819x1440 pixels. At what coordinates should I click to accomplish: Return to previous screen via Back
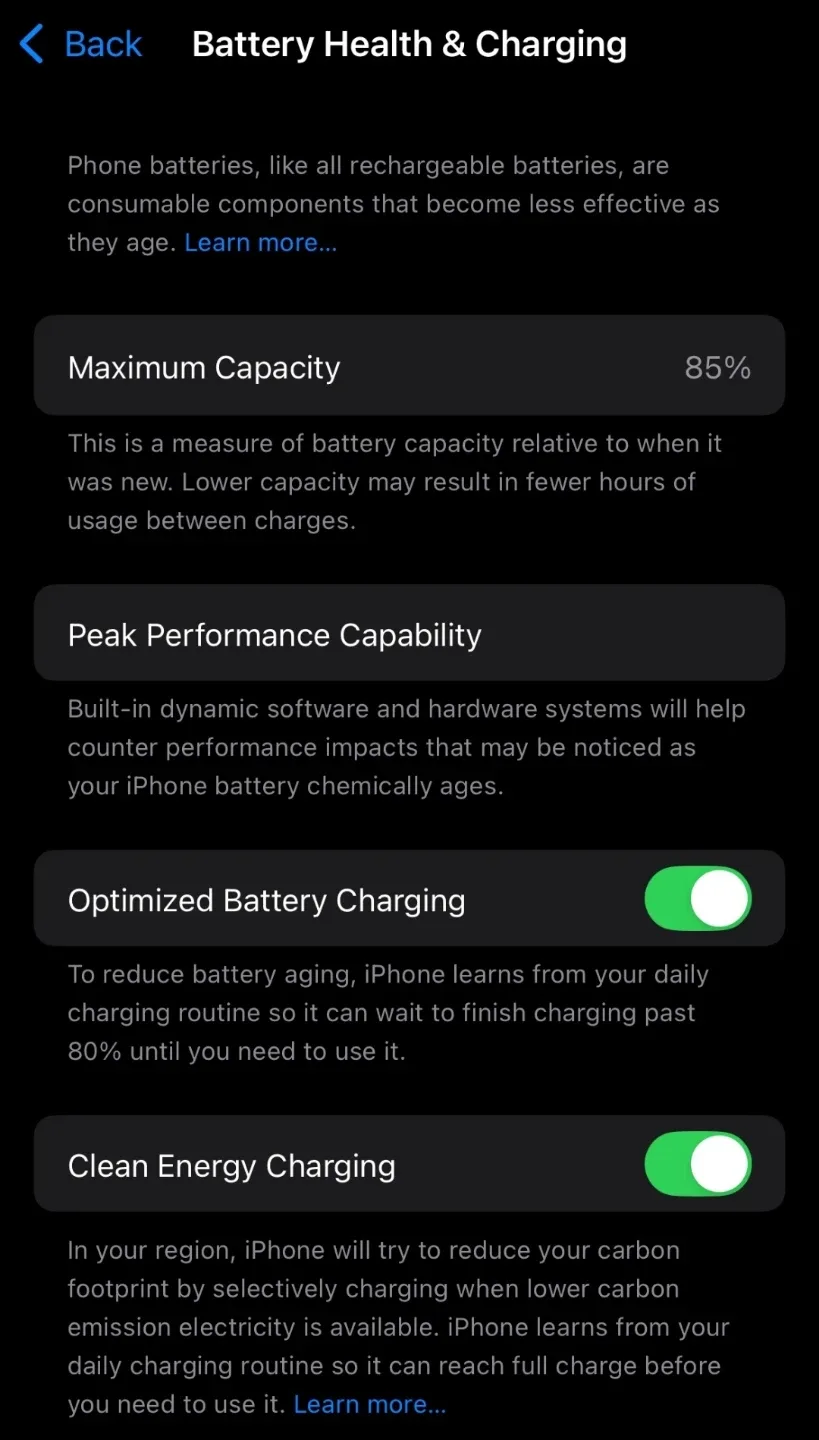[80, 44]
